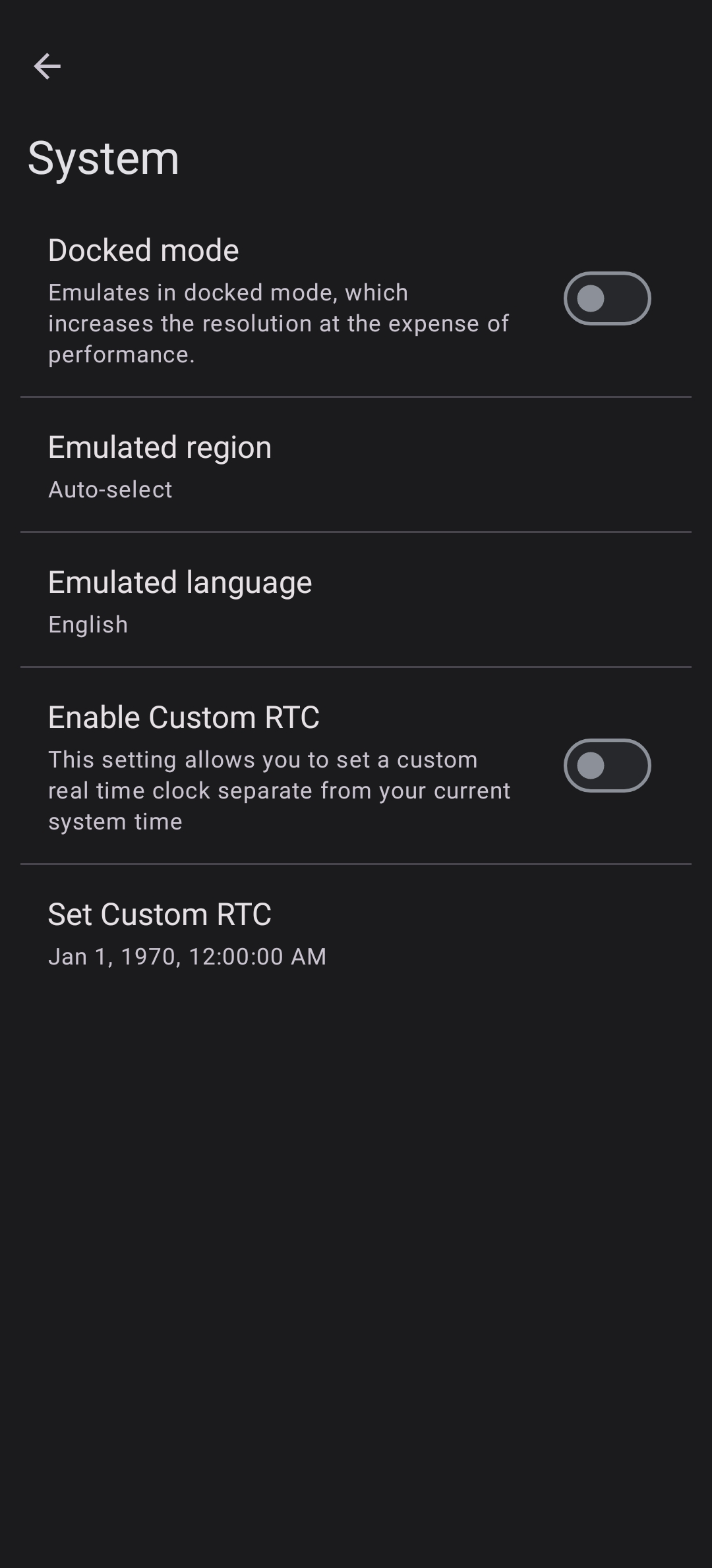Change the Emulated language option

[356, 601]
